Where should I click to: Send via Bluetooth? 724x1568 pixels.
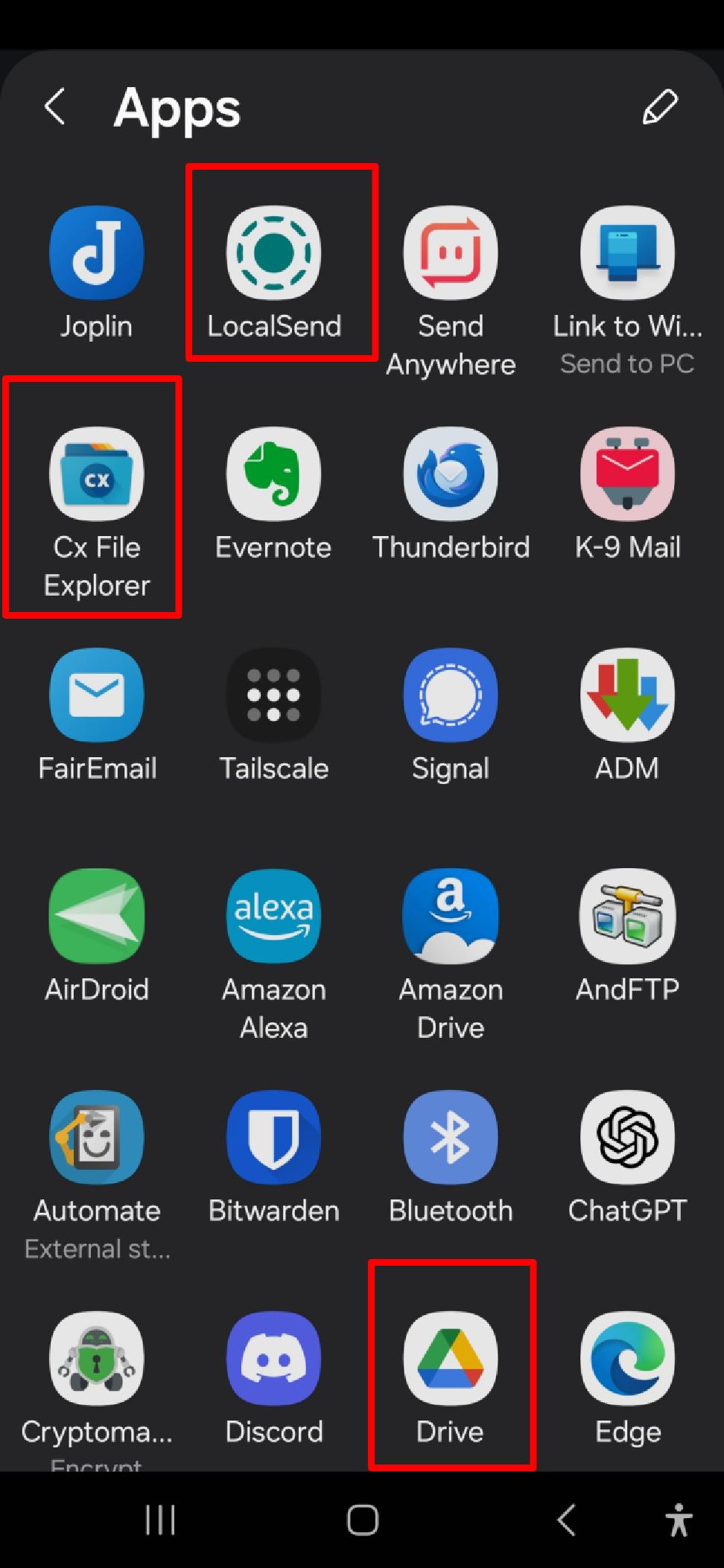coord(451,1158)
